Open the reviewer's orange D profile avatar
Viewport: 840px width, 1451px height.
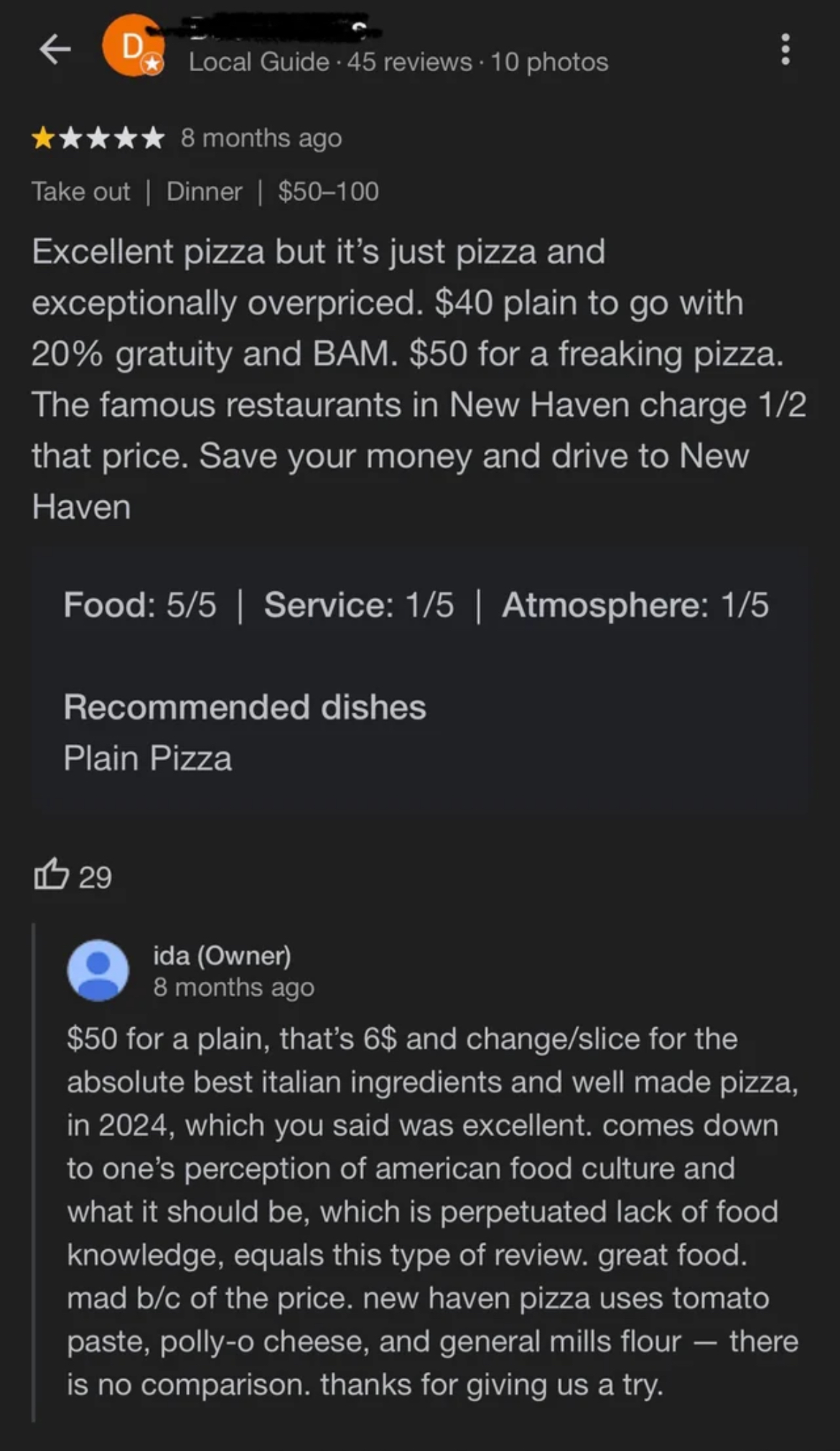pyautogui.click(x=133, y=46)
